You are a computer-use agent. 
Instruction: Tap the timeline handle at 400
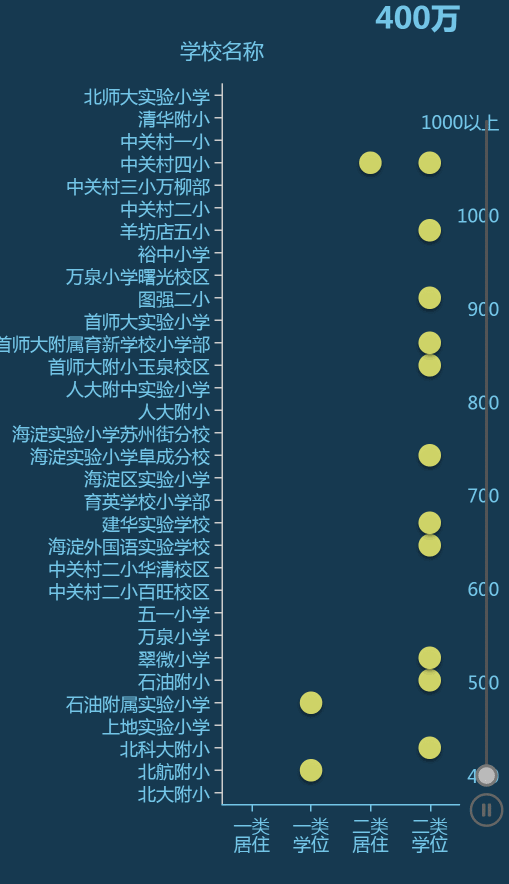click(486, 776)
